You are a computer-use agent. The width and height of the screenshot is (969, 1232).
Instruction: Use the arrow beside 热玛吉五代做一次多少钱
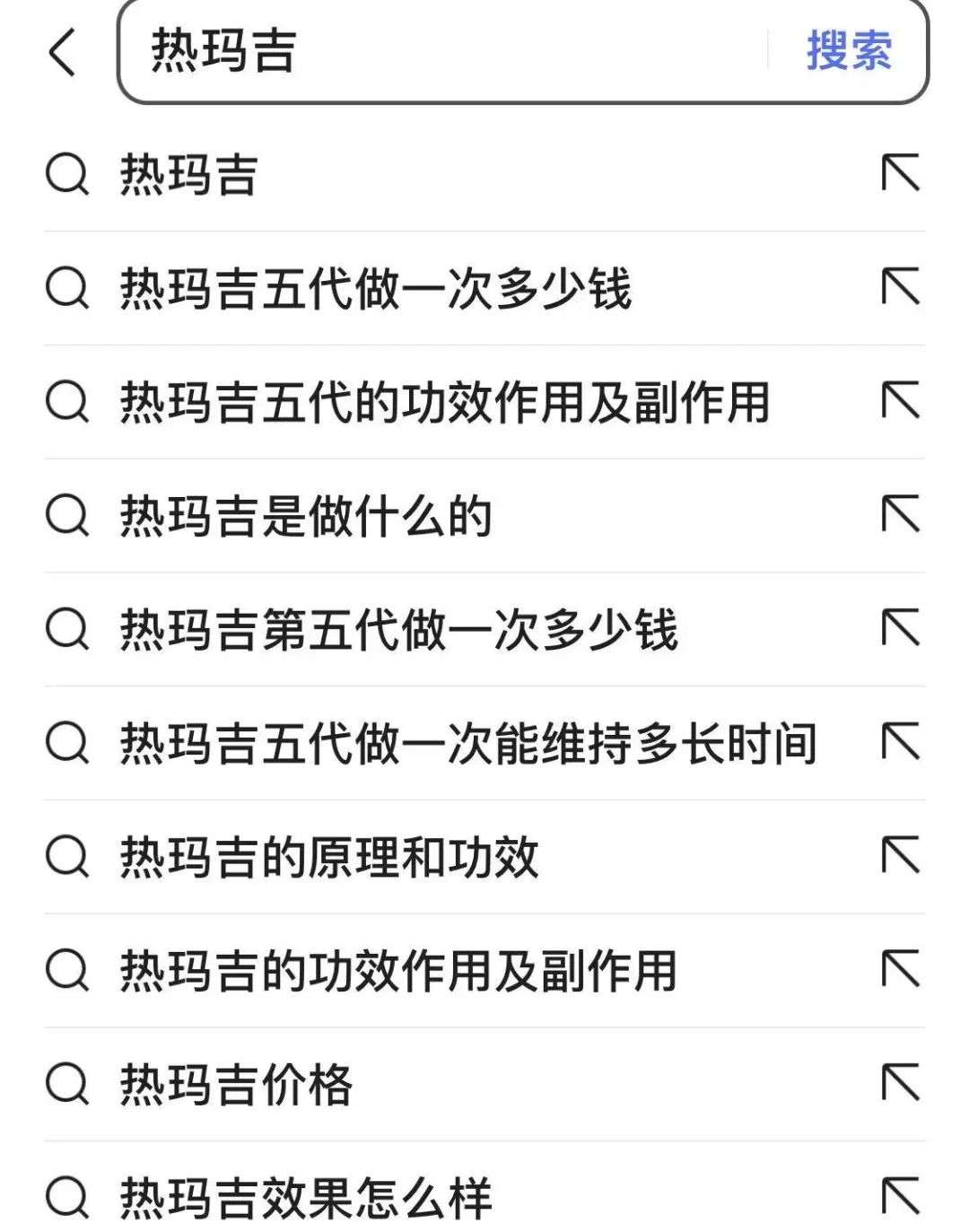click(901, 287)
